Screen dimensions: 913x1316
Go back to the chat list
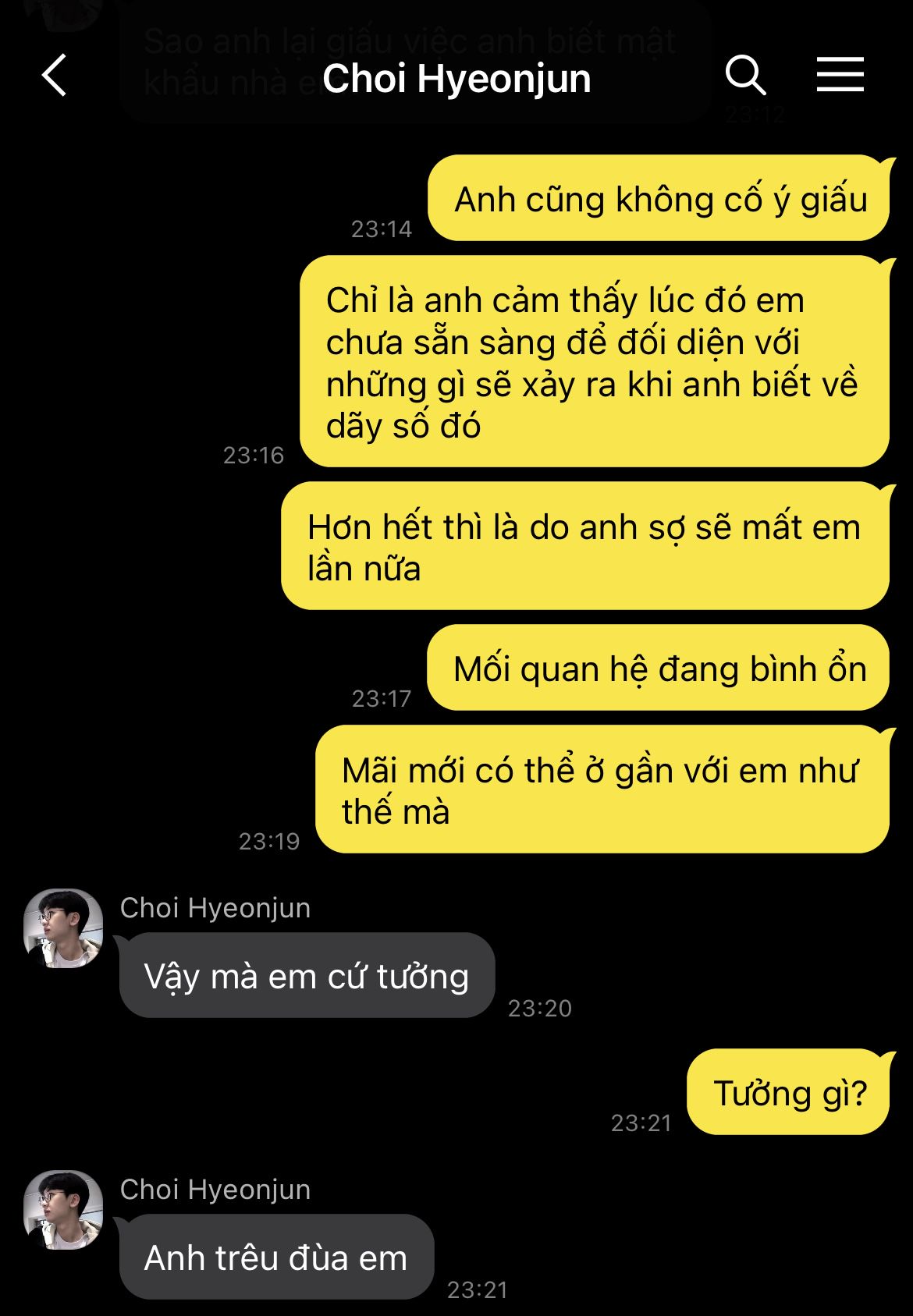pyautogui.click(x=55, y=76)
